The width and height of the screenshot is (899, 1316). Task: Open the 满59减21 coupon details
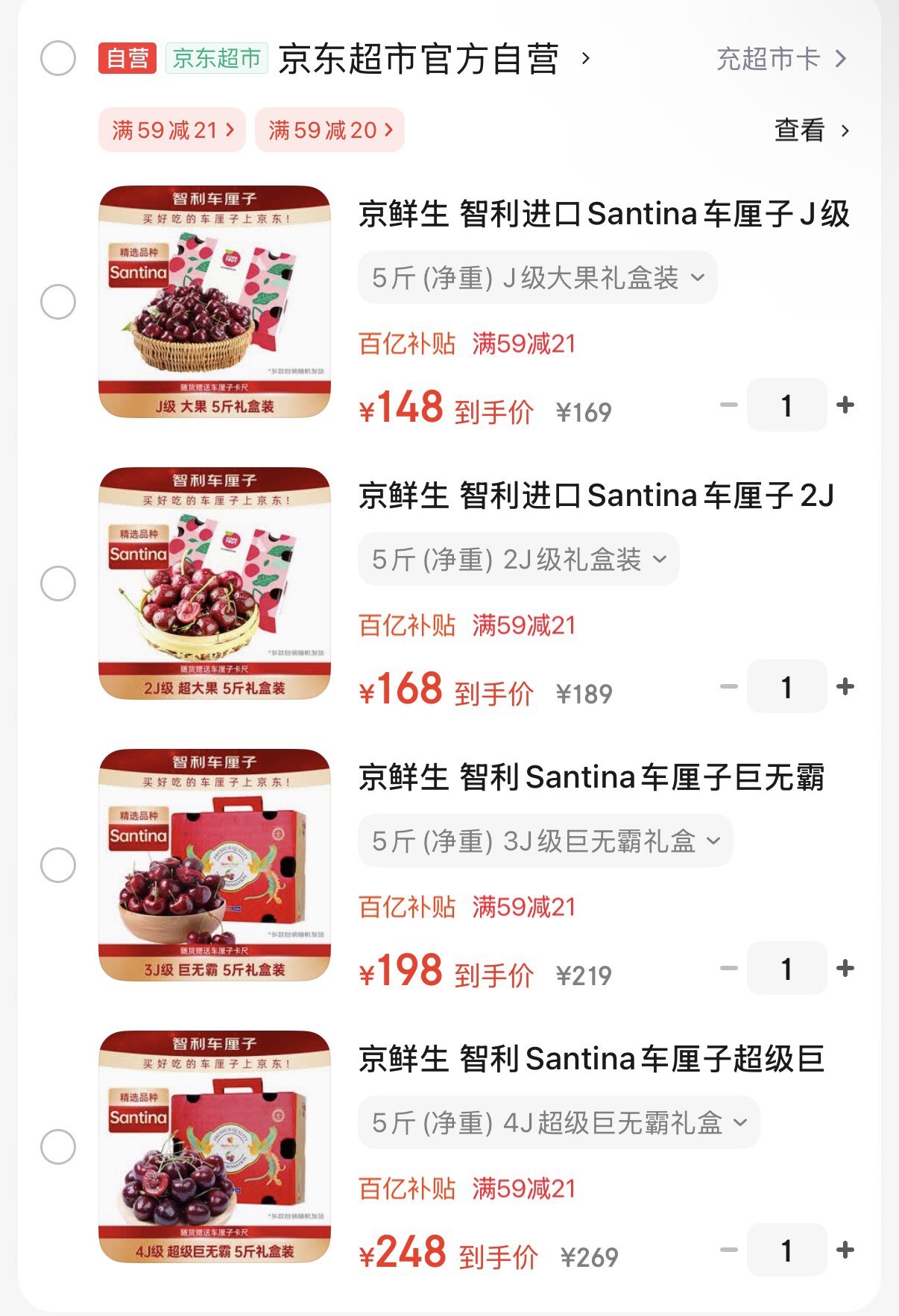pos(170,130)
